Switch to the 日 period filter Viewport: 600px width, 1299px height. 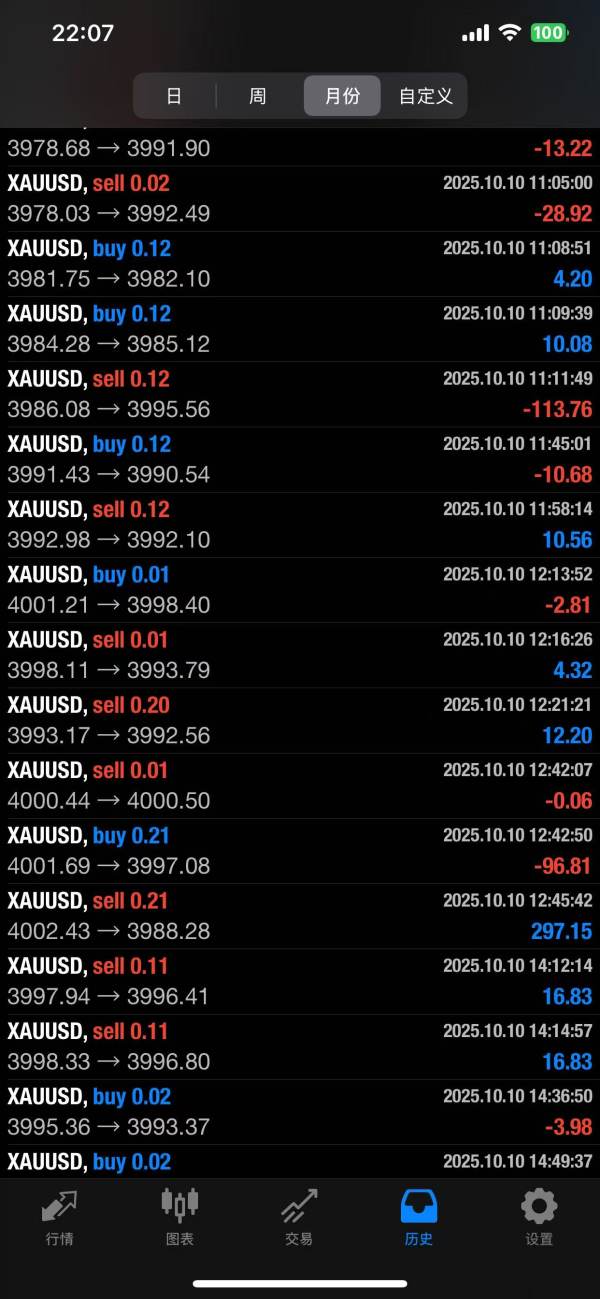click(174, 96)
